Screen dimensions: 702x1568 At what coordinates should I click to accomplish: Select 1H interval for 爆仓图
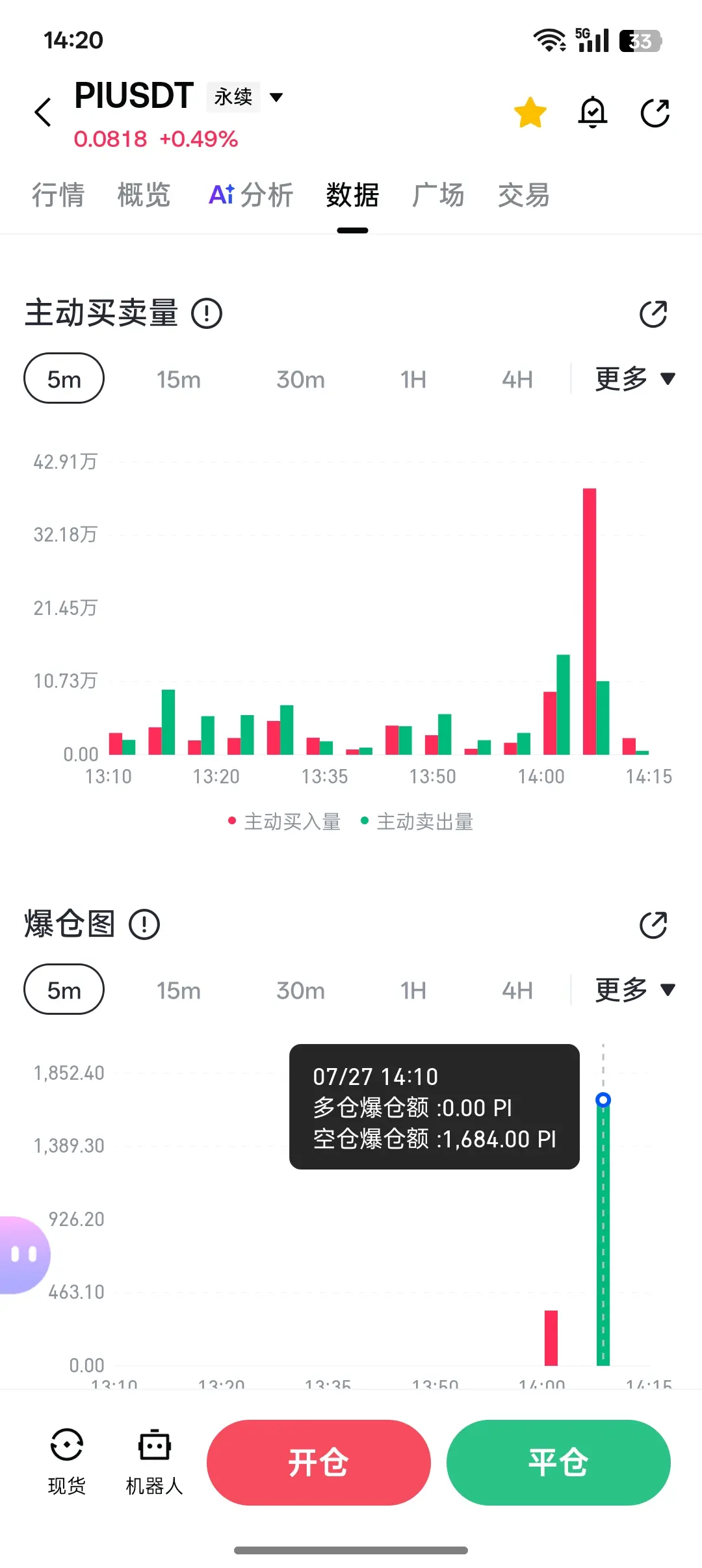pyautogui.click(x=413, y=990)
